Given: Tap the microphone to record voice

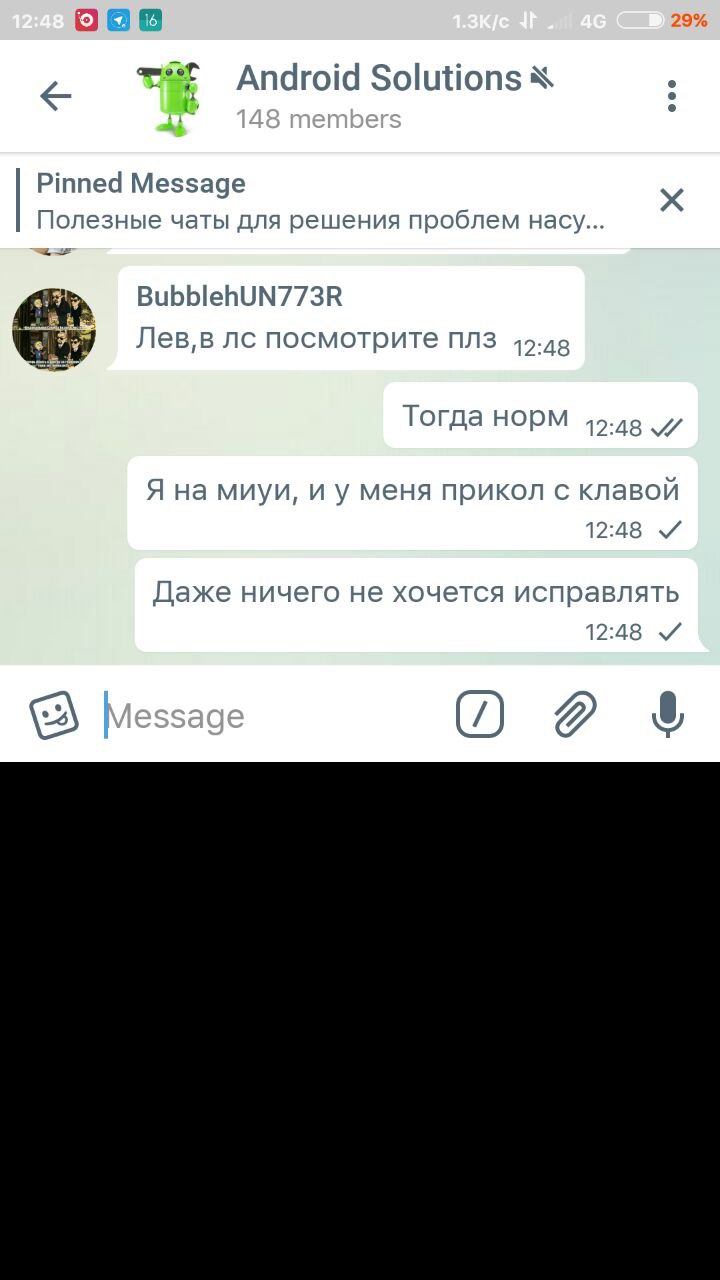Looking at the screenshot, I should pyautogui.click(x=667, y=715).
